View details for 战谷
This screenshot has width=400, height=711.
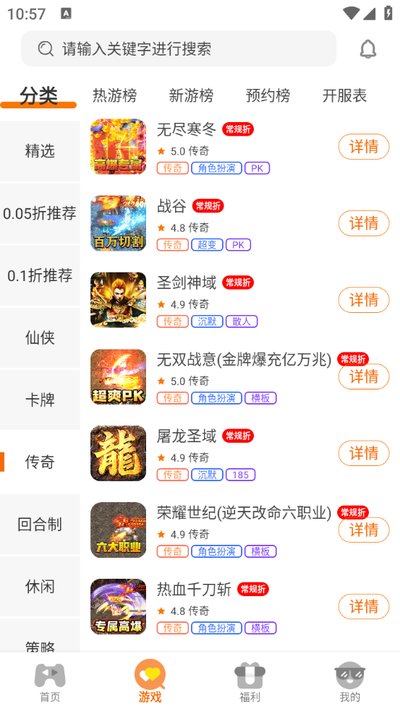click(x=364, y=223)
